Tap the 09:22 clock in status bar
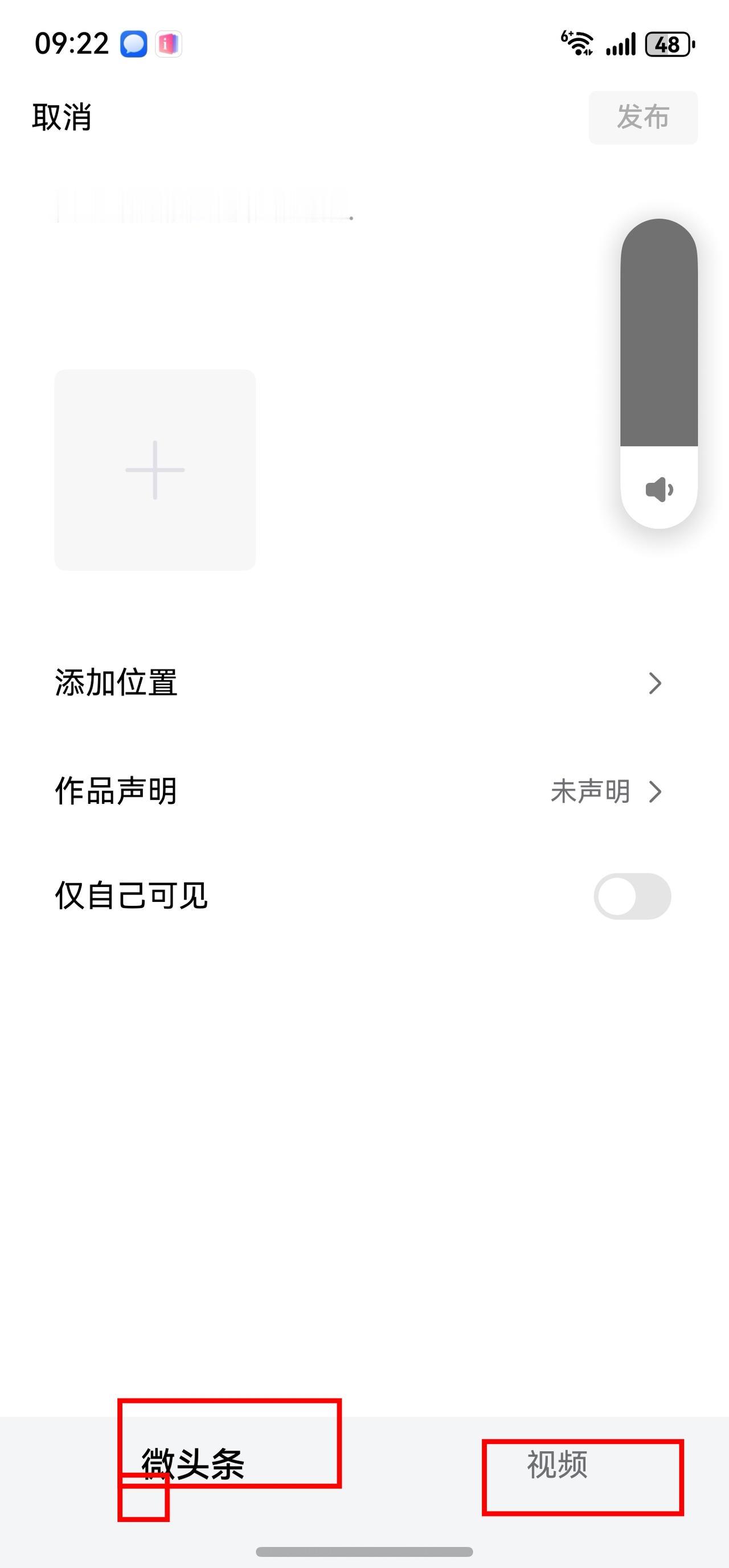 (71, 43)
